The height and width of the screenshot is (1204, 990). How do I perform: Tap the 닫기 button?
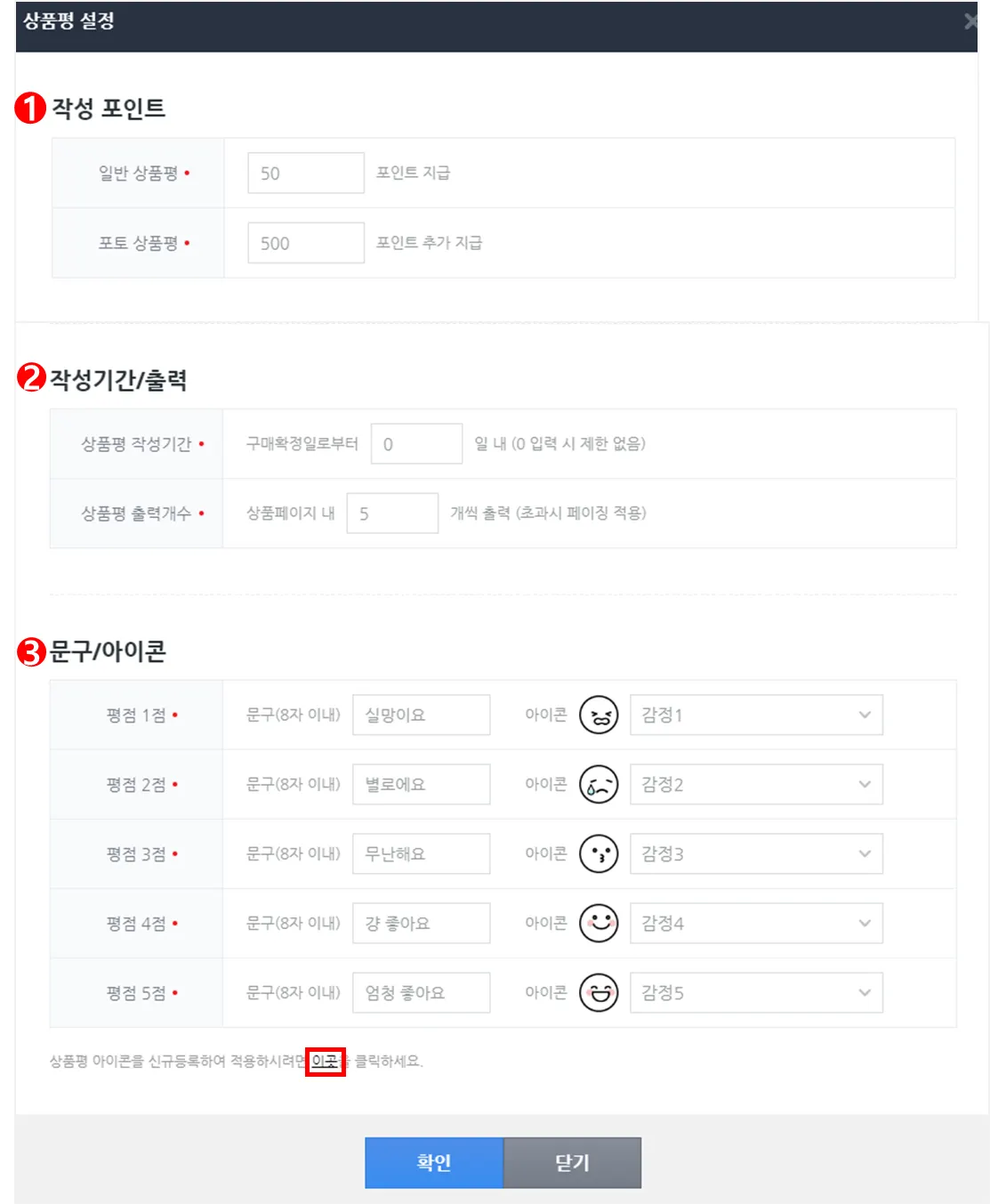click(572, 1163)
